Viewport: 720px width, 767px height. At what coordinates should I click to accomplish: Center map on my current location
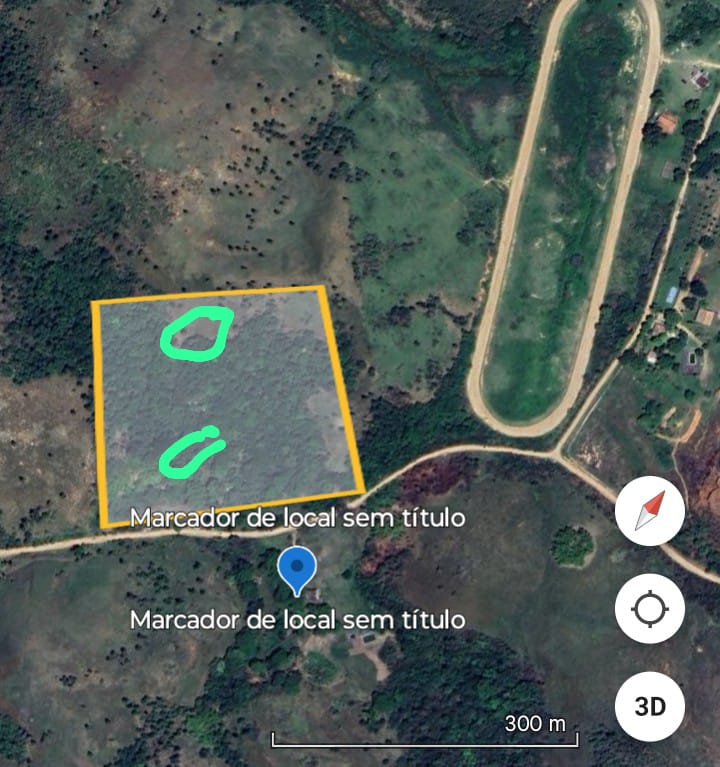point(650,608)
